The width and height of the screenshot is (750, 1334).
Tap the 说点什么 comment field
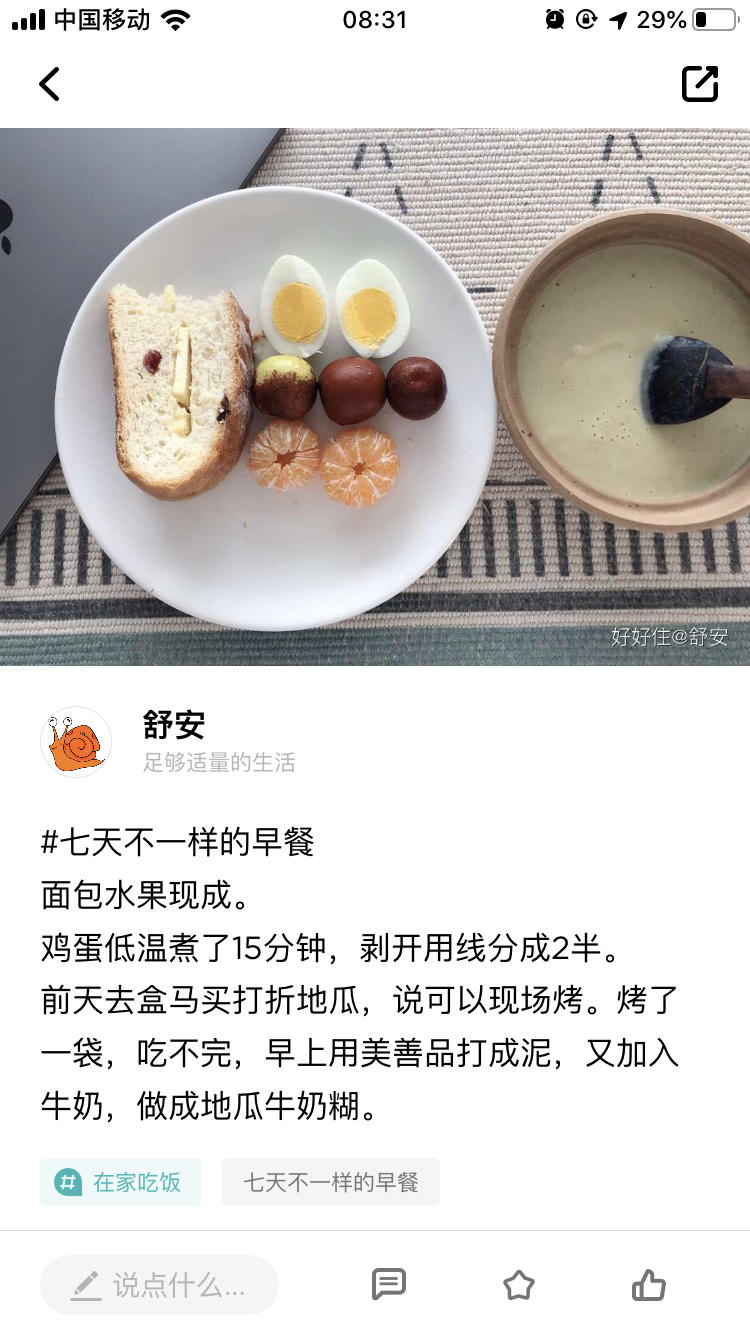(160, 1285)
